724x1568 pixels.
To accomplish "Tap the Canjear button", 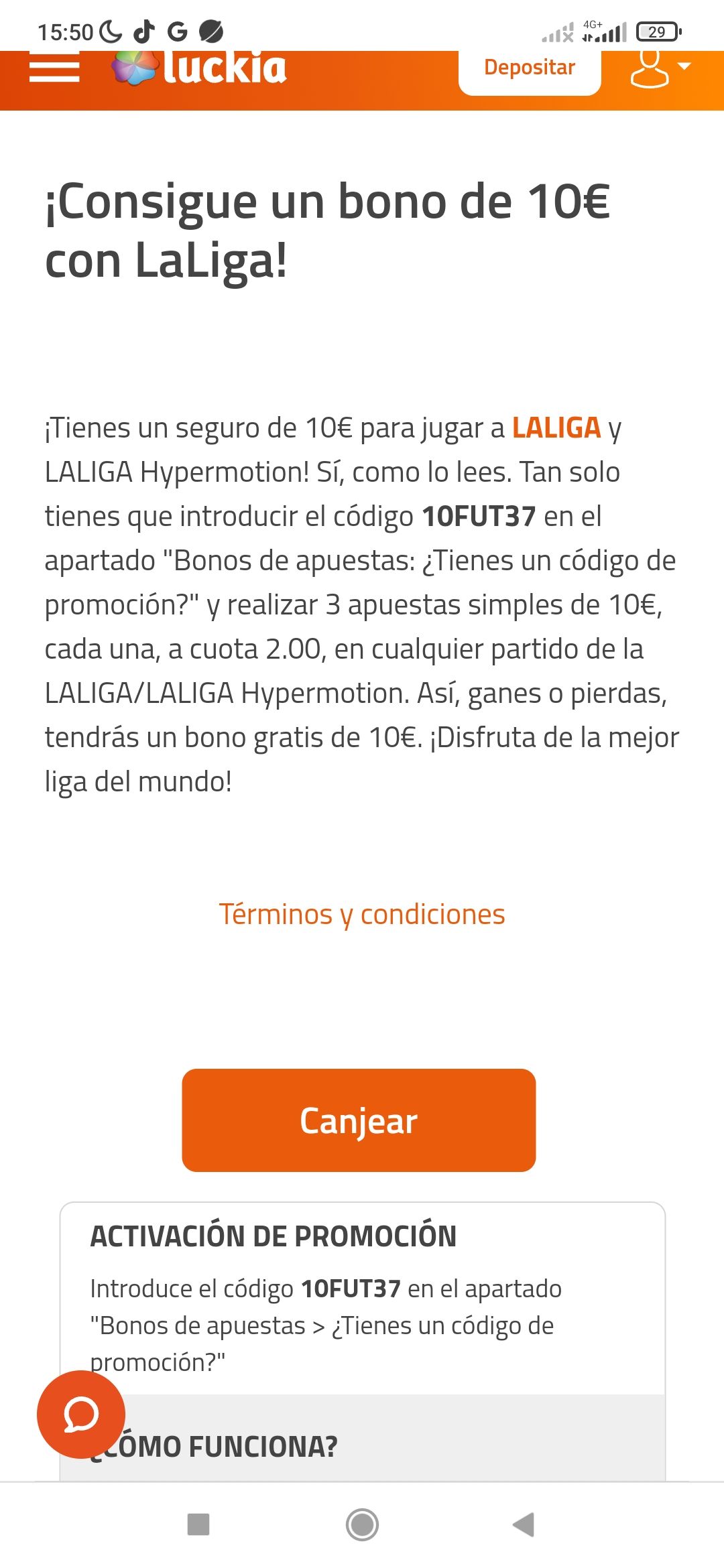I will pos(359,1120).
